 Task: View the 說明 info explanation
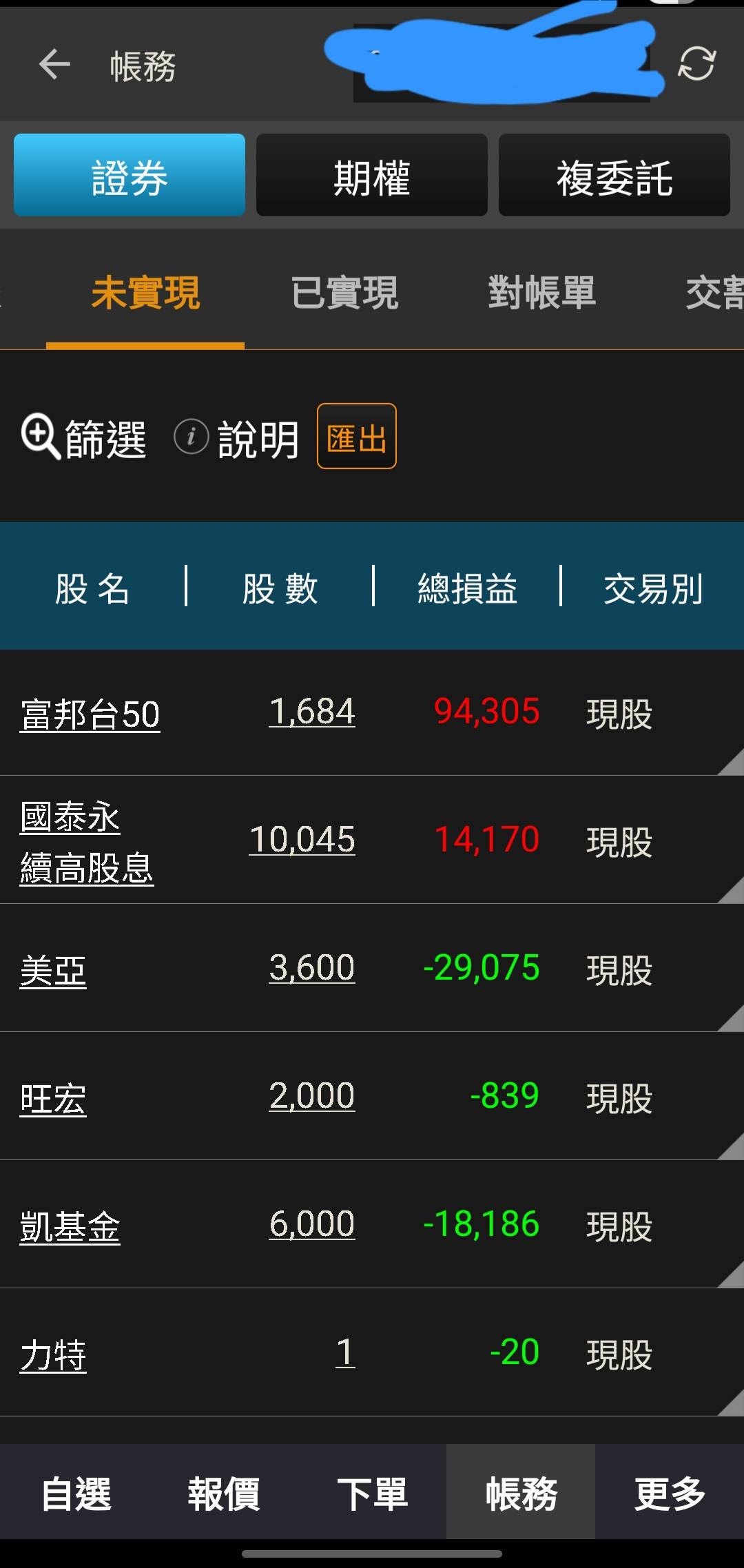(238, 438)
